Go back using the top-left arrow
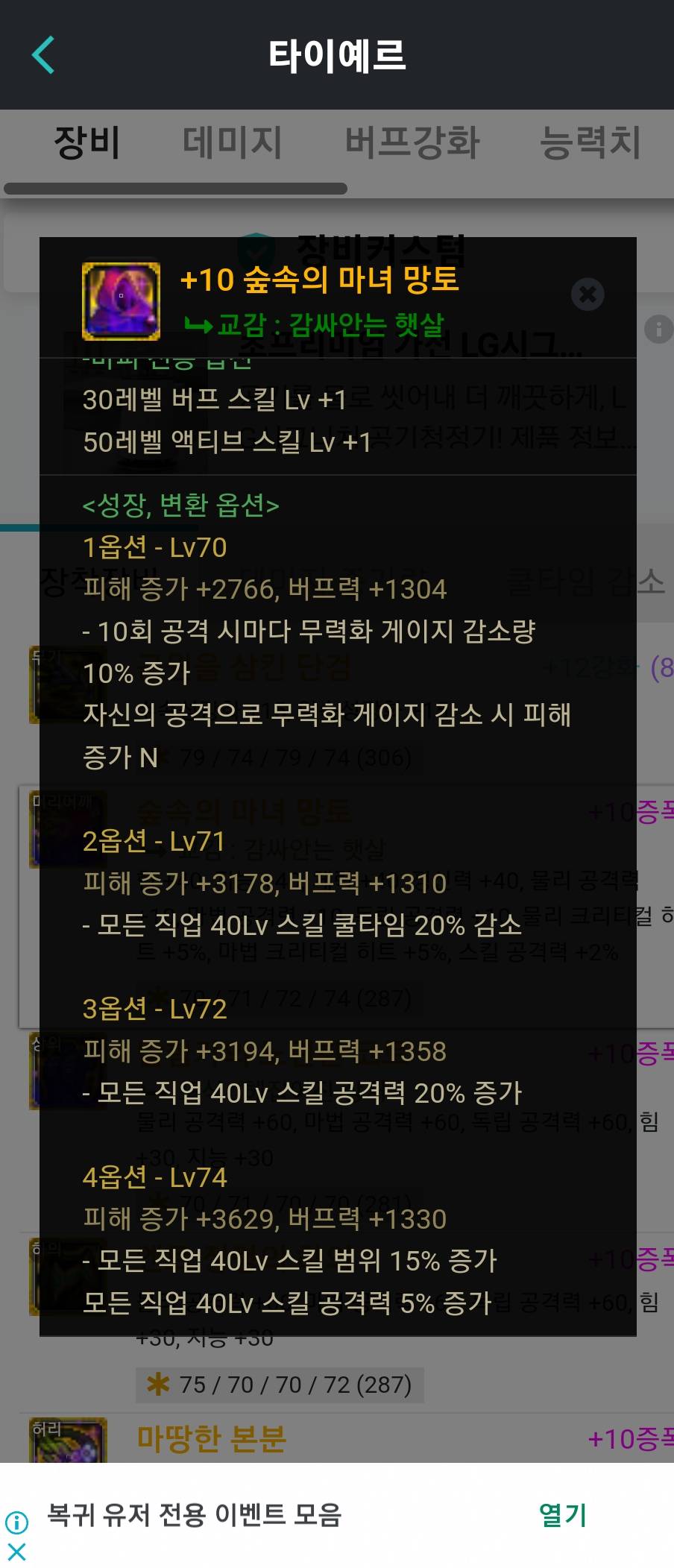 pyautogui.click(x=43, y=55)
